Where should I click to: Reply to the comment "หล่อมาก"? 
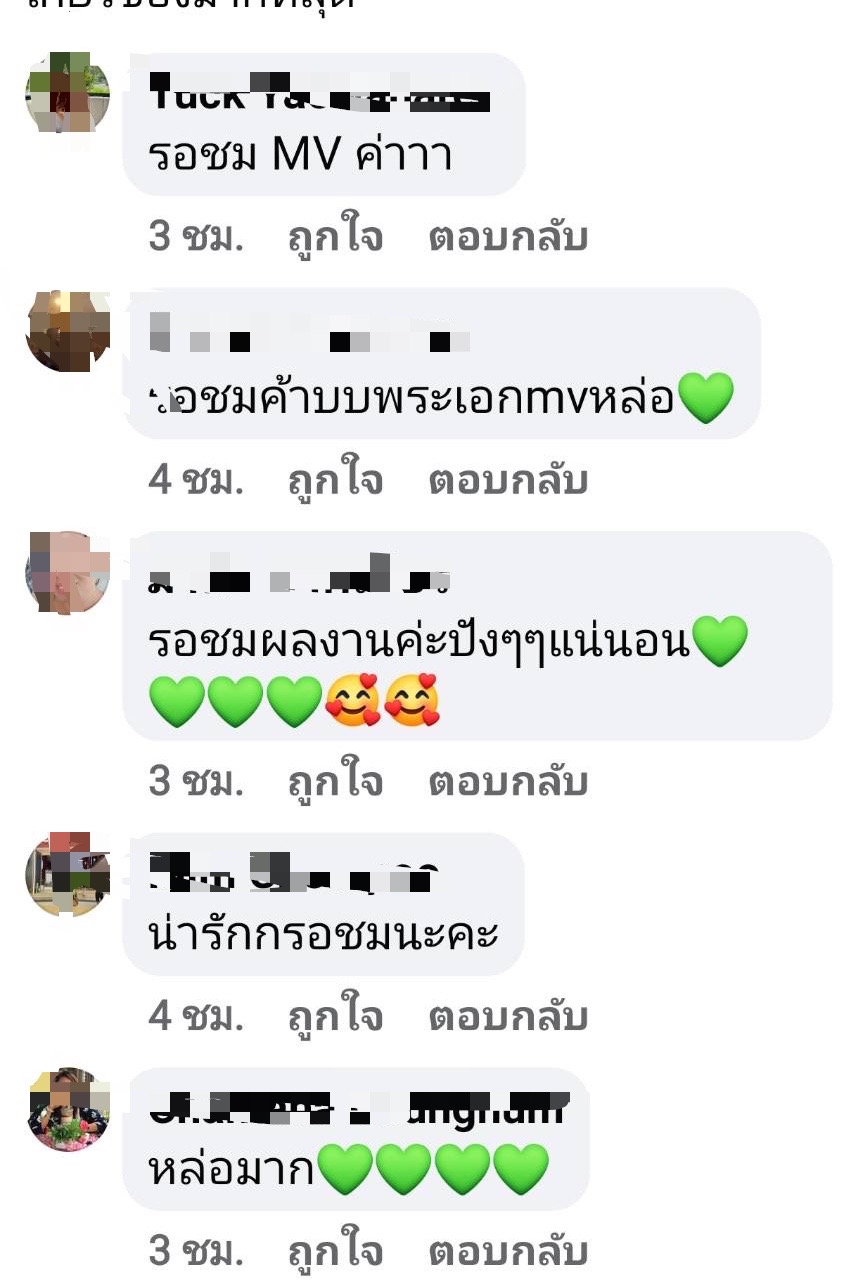[507, 1252]
